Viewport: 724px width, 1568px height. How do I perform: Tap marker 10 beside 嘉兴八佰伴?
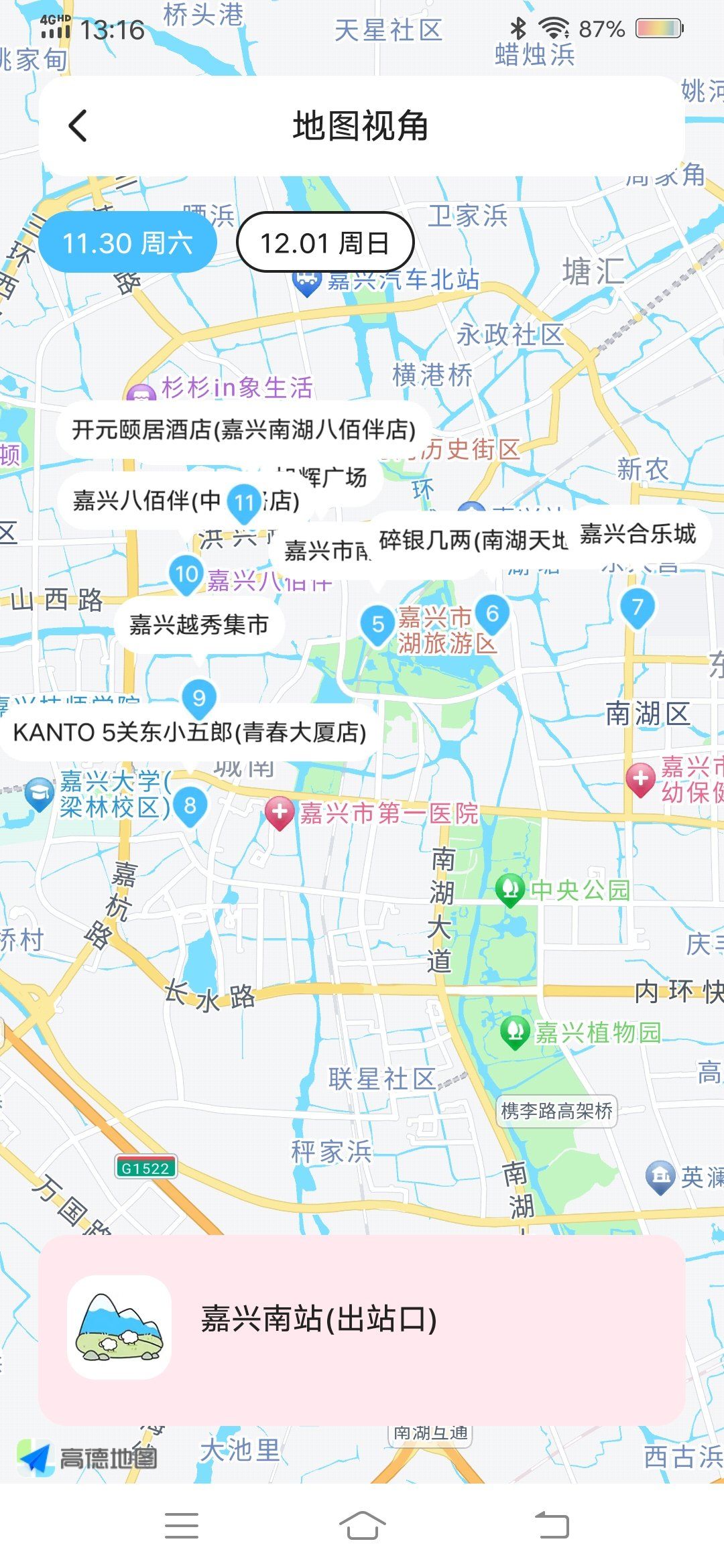(186, 574)
